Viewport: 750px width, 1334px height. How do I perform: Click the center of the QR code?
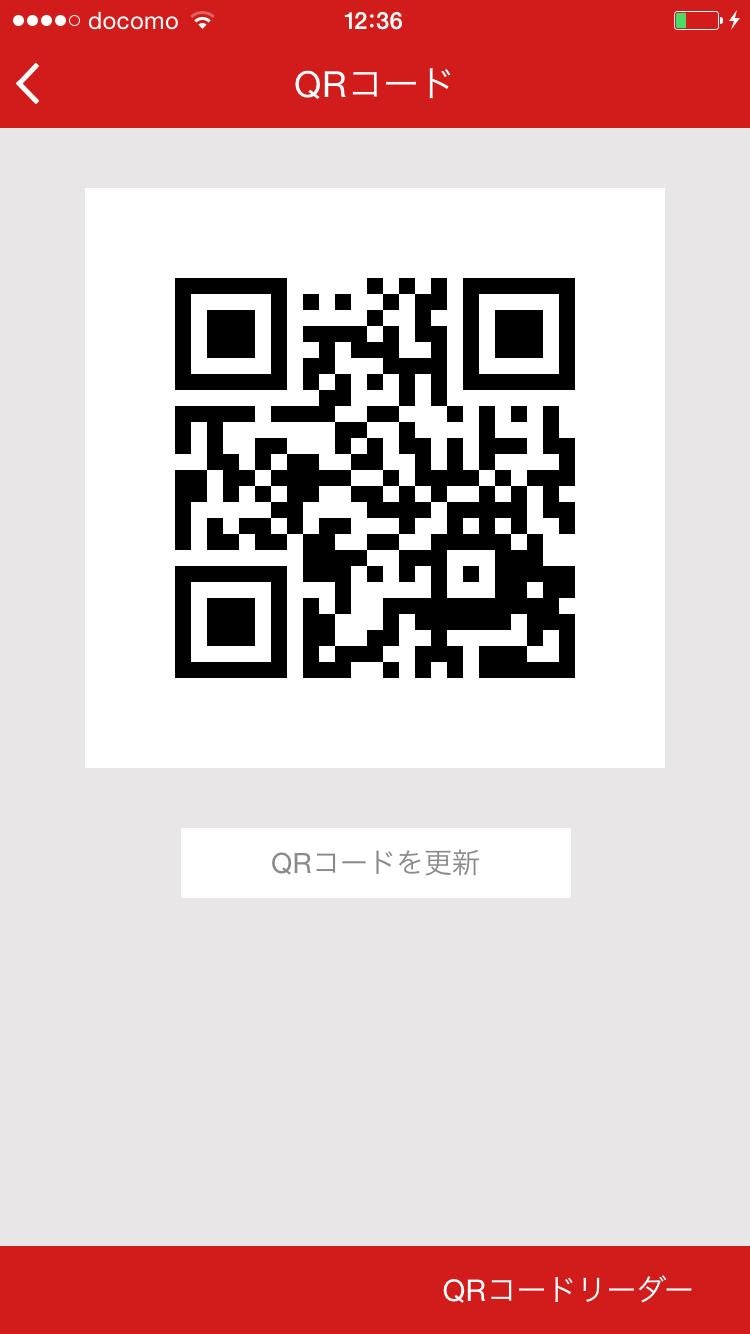(x=375, y=476)
